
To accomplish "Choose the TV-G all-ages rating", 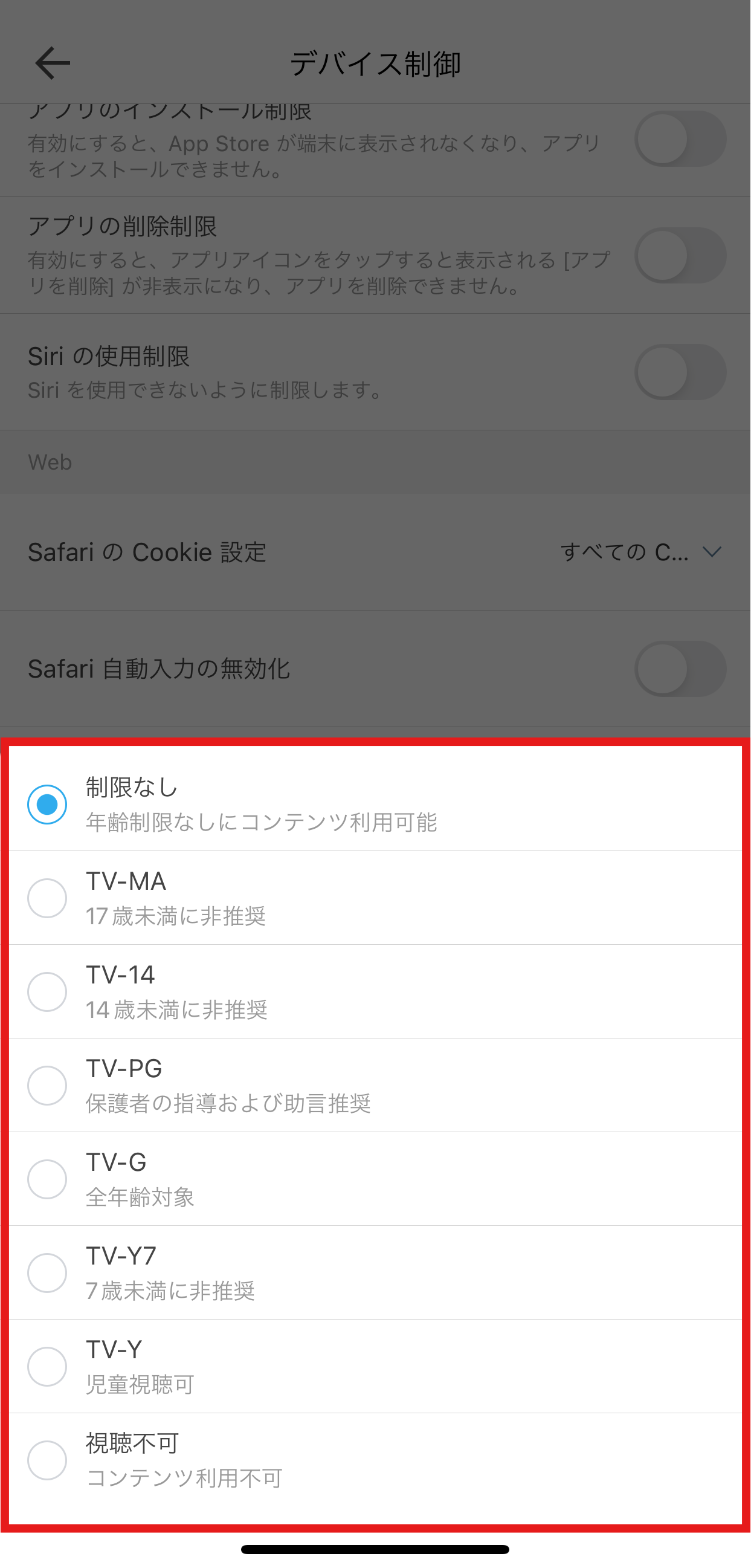I will pyautogui.click(x=376, y=1179).
